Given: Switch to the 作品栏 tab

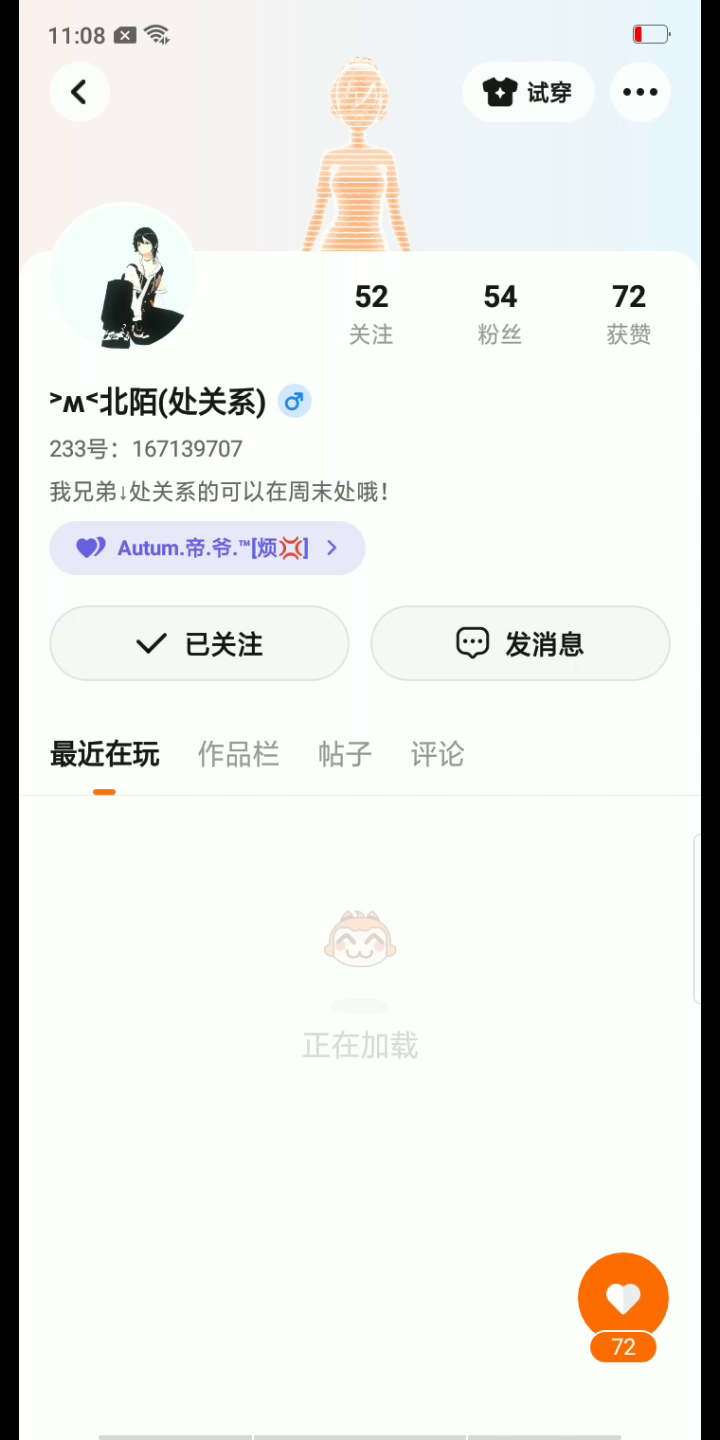Looking at the screenshot, I should [238, 755].
